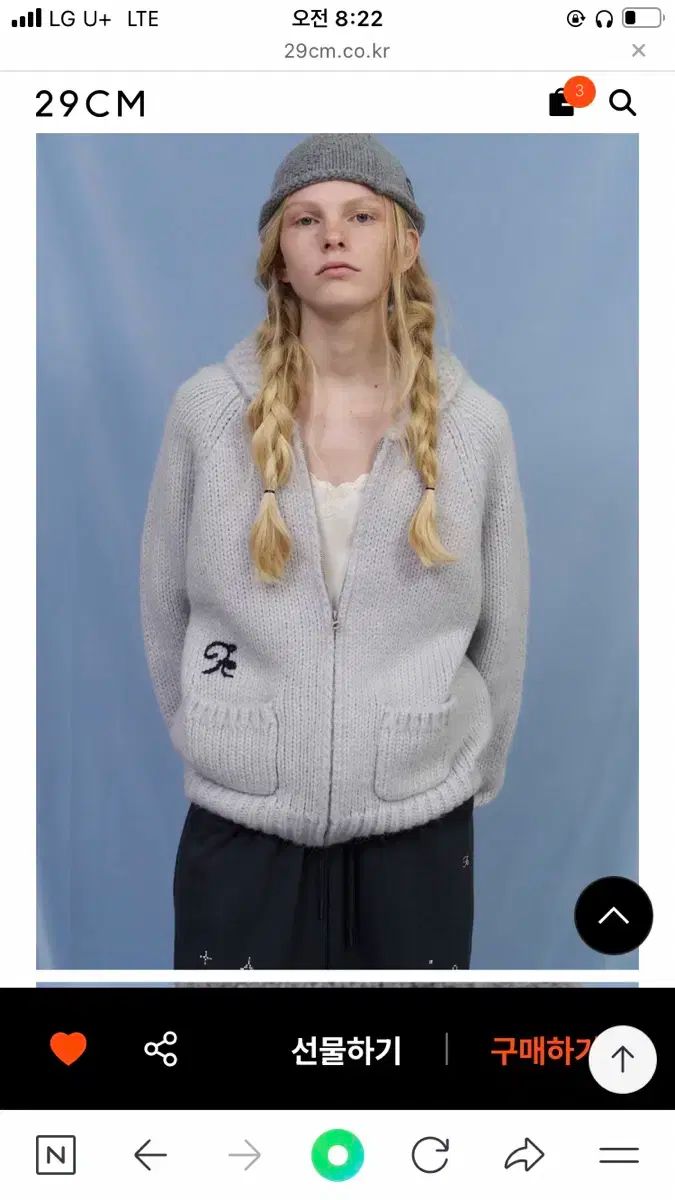Screen dimensions: 675x1200
Task: Tap the white up-arrow floating button
Action: click(622, 1060)
